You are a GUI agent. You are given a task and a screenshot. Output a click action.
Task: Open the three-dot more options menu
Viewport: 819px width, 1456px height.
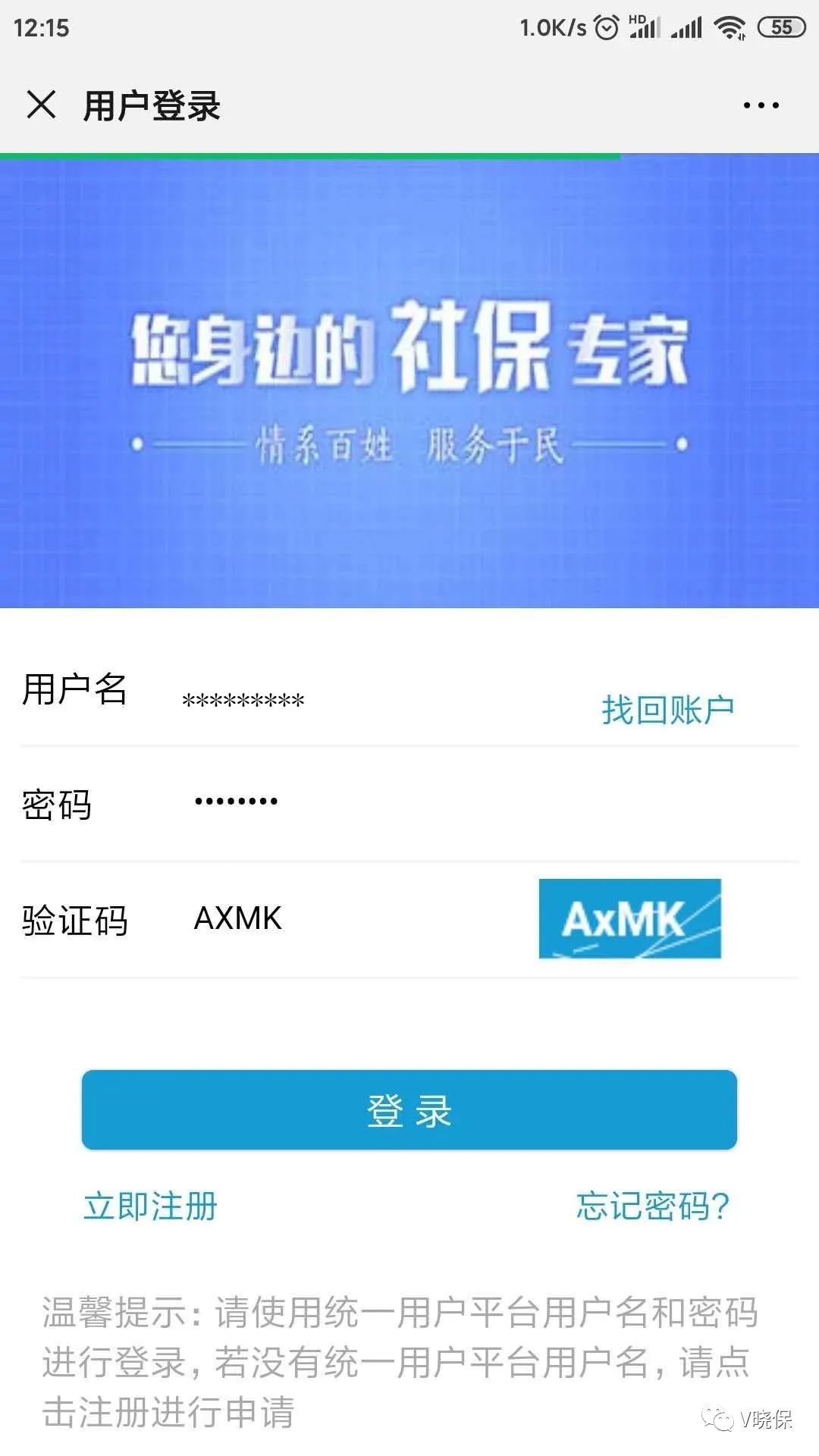pyautogui.click(x=760, y=106)
